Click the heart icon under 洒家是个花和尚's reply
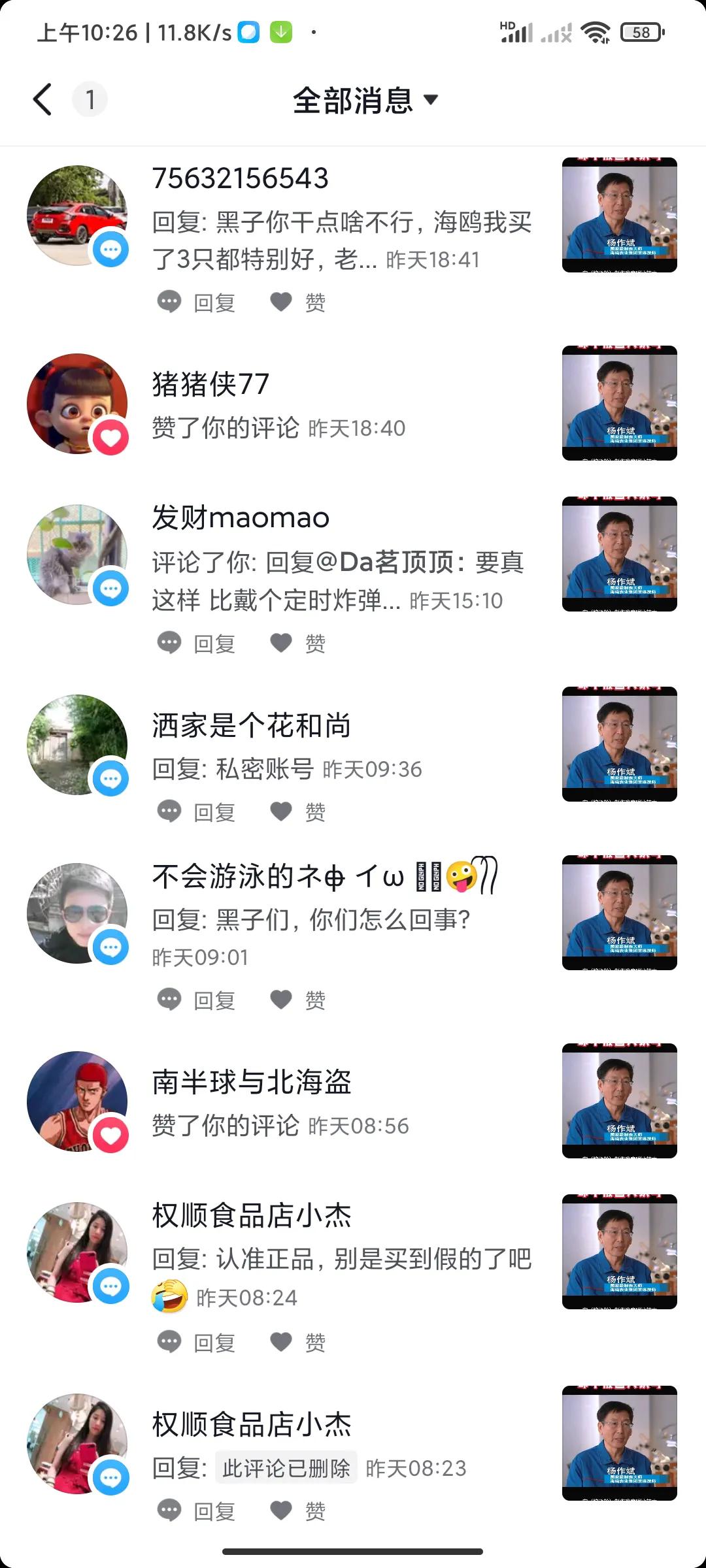706x1568 pixels. (281, 811)
